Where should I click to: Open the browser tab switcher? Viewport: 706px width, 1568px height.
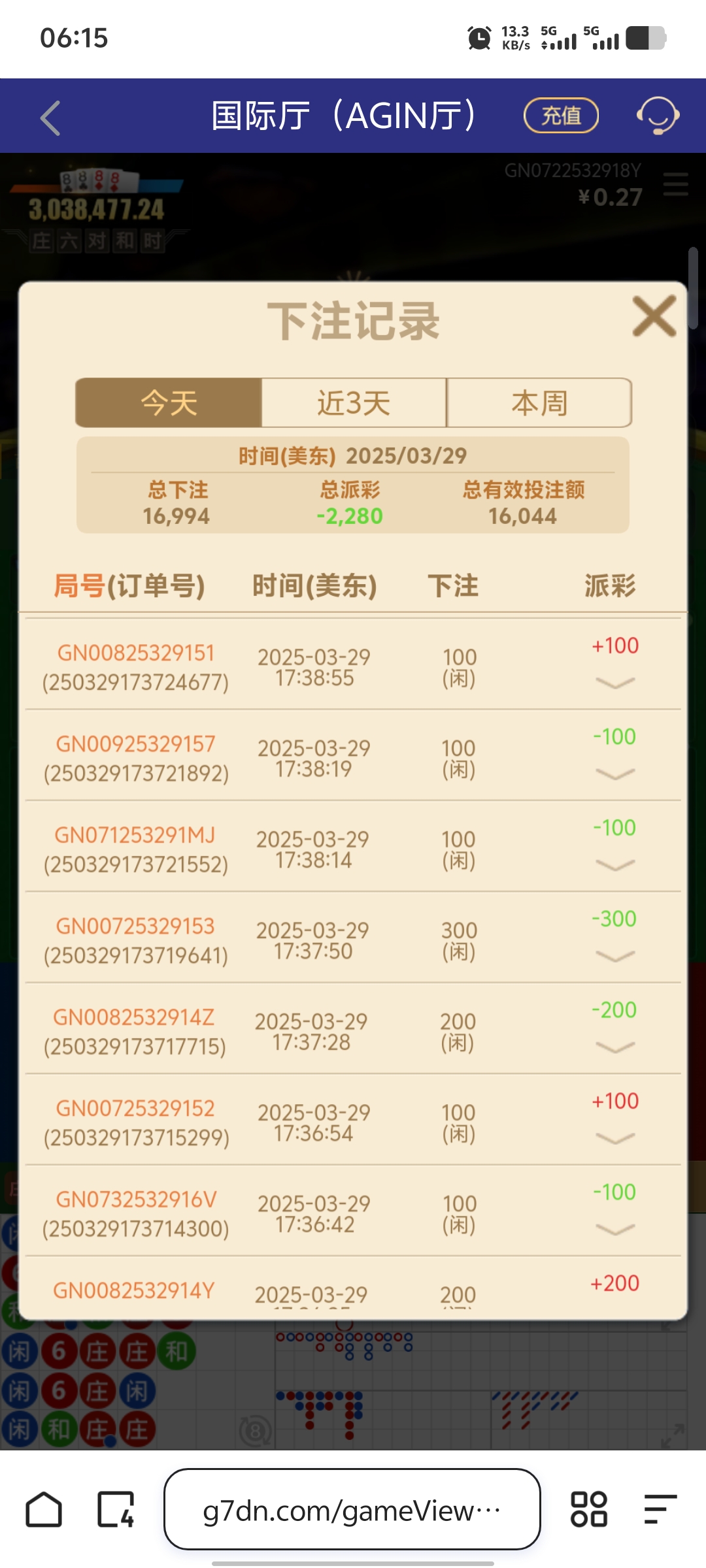[x=116, y=1510]
